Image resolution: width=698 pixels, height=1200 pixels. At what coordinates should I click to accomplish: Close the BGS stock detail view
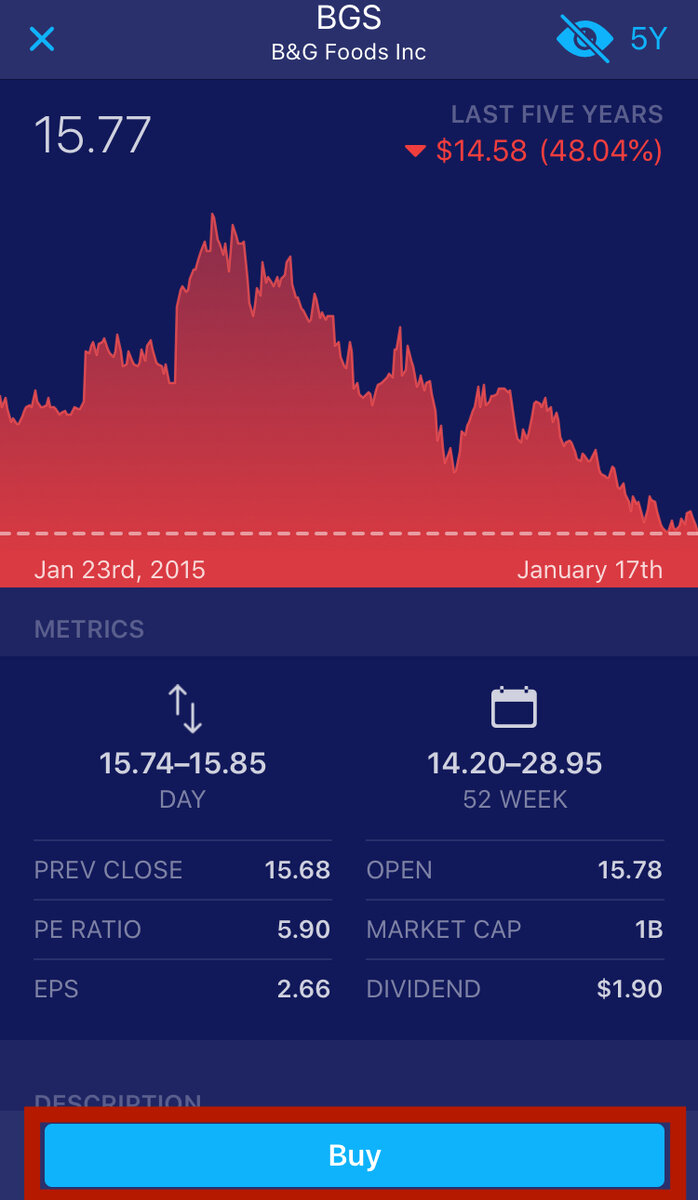42,39
